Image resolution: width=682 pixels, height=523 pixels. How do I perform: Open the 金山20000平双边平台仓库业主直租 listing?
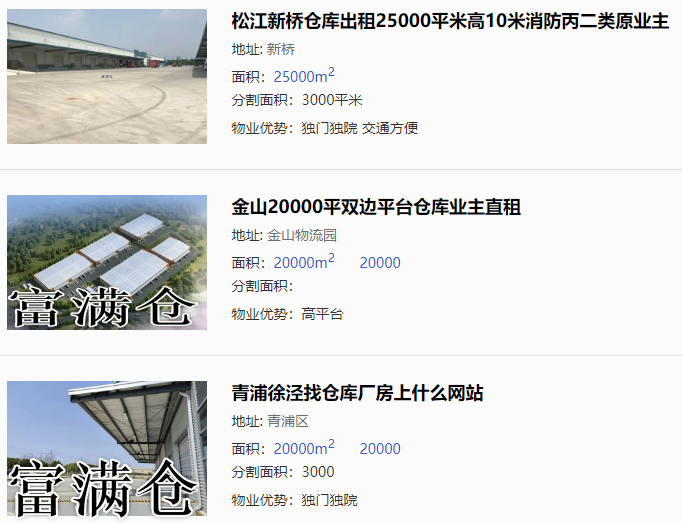pyautogui.click(x=376, y=207)
